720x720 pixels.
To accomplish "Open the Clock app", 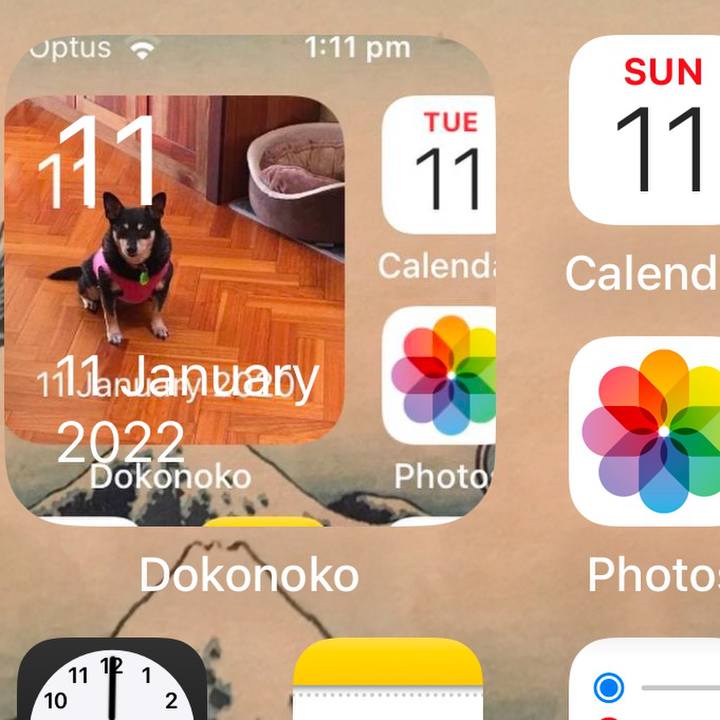I will click(x=112, y=685).
